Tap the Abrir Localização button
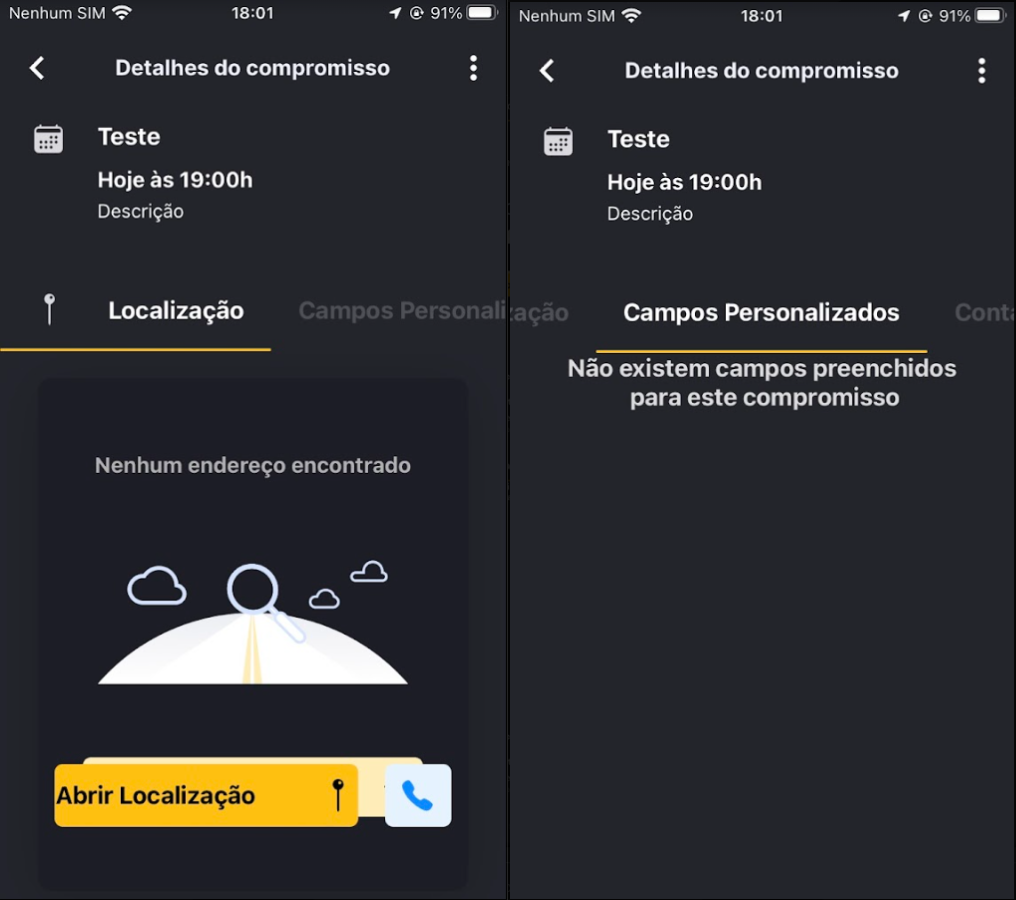Screen dimensions: 1016x900 pyautogui.click(x=205, y=796)
